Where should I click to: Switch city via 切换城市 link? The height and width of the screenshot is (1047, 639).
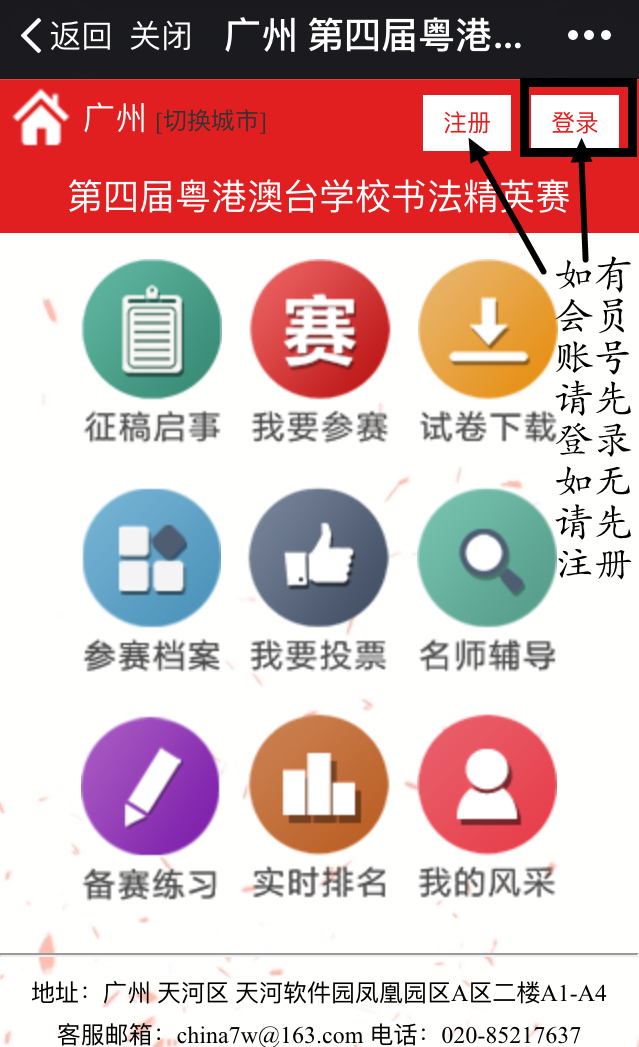[x=211, y=121]
